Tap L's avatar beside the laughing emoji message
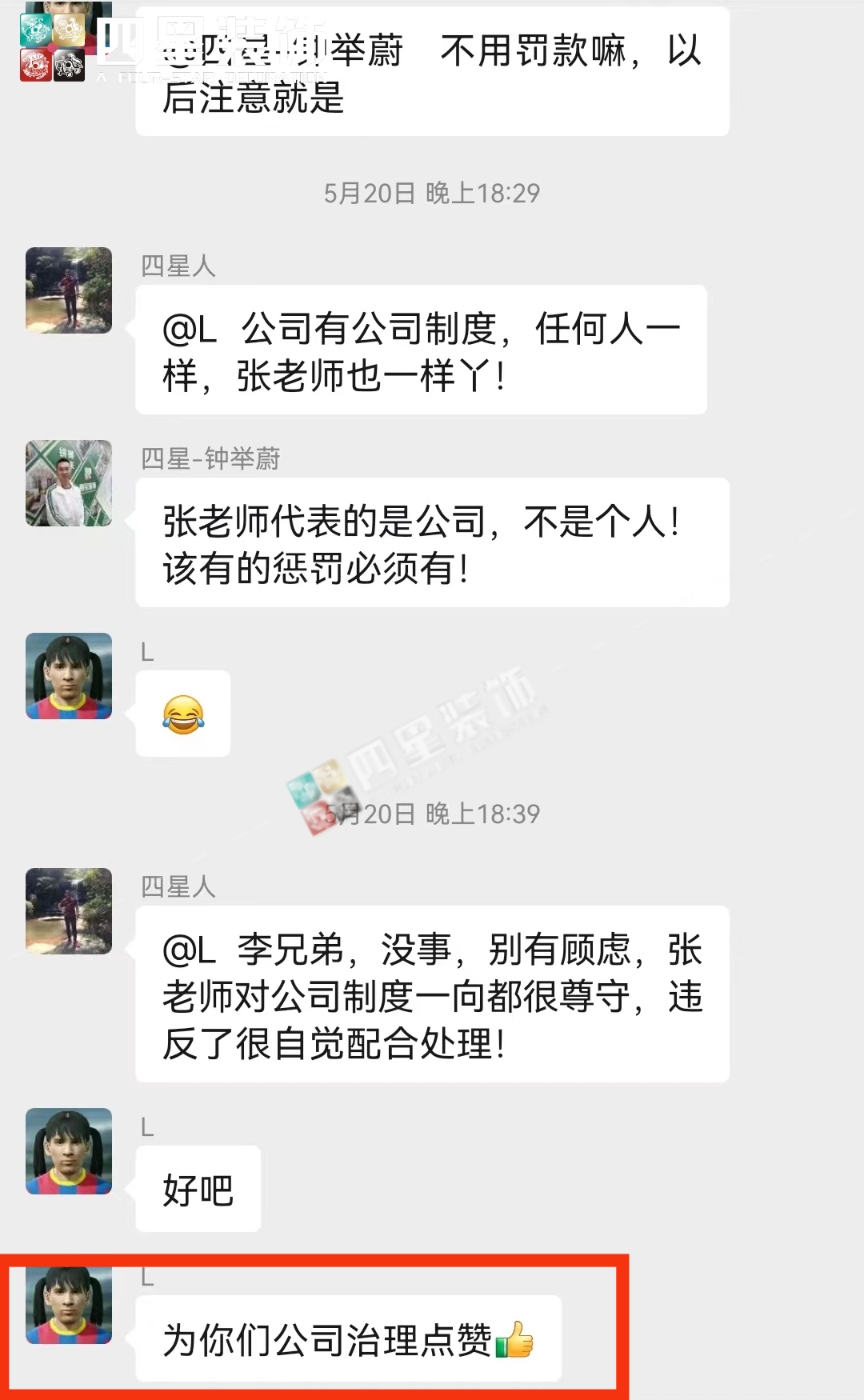Viewport: 864px width, 1400px height. tap(69, 676)
